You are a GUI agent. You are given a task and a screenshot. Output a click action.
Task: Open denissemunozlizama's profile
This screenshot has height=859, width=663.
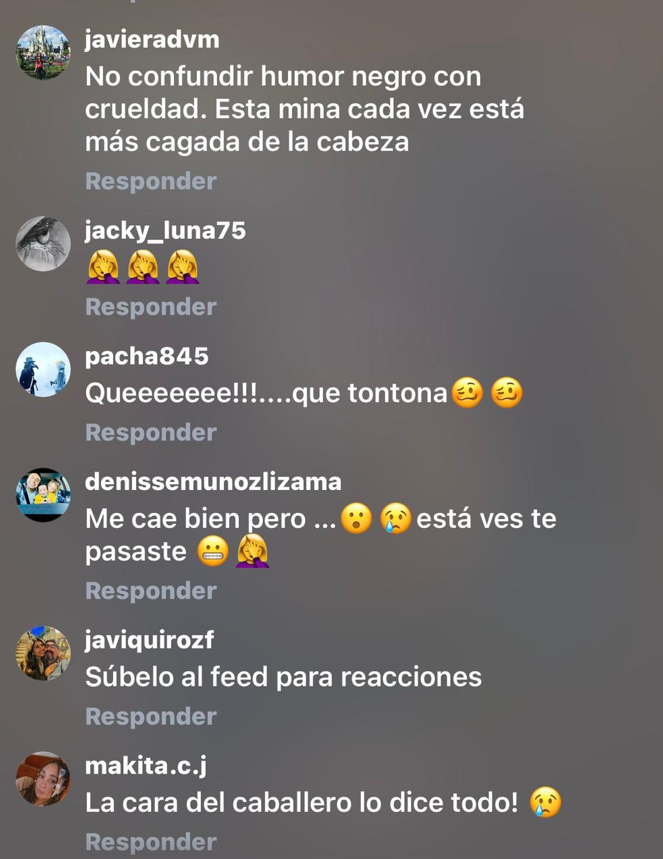click(x=212, y=482)
